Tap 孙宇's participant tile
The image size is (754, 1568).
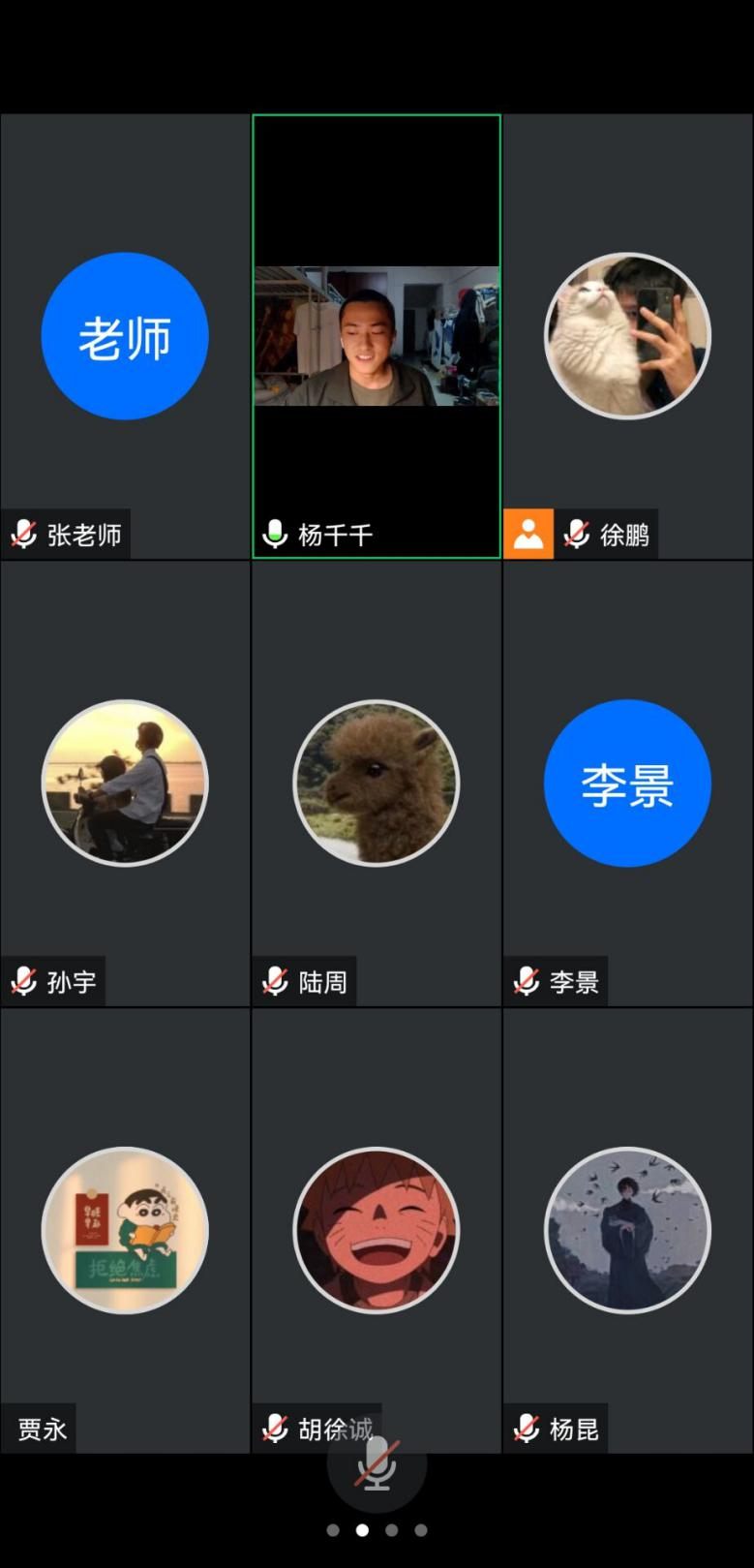(125, 783)
